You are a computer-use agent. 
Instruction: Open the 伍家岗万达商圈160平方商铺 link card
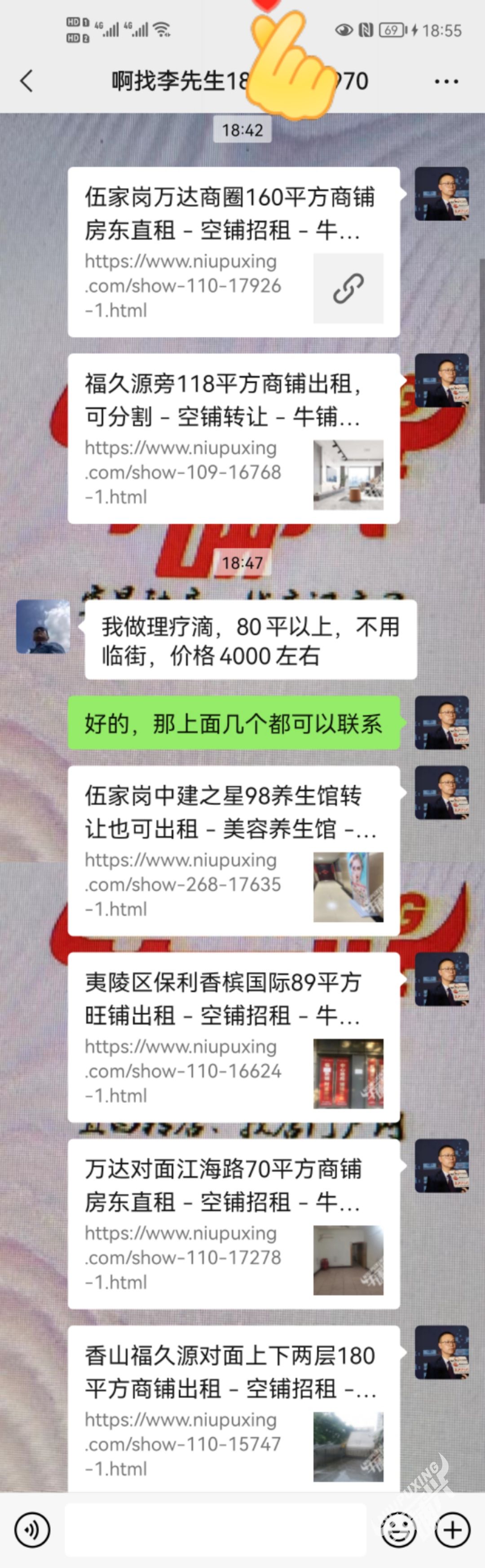click(234, 252)
